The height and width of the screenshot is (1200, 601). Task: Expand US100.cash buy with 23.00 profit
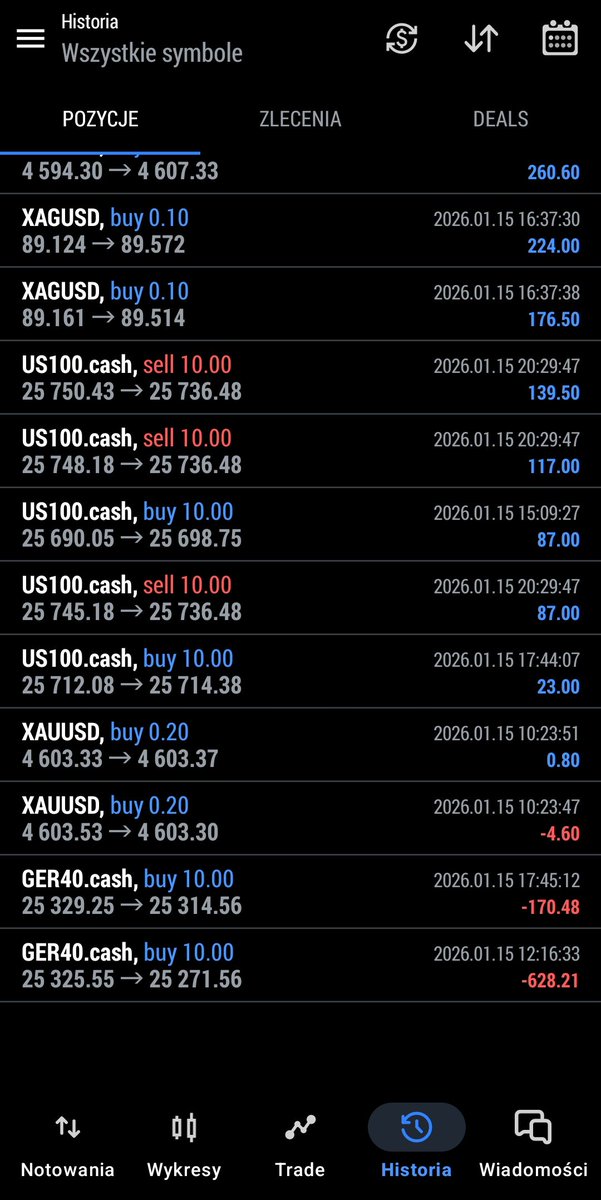[x=300, y=672]
